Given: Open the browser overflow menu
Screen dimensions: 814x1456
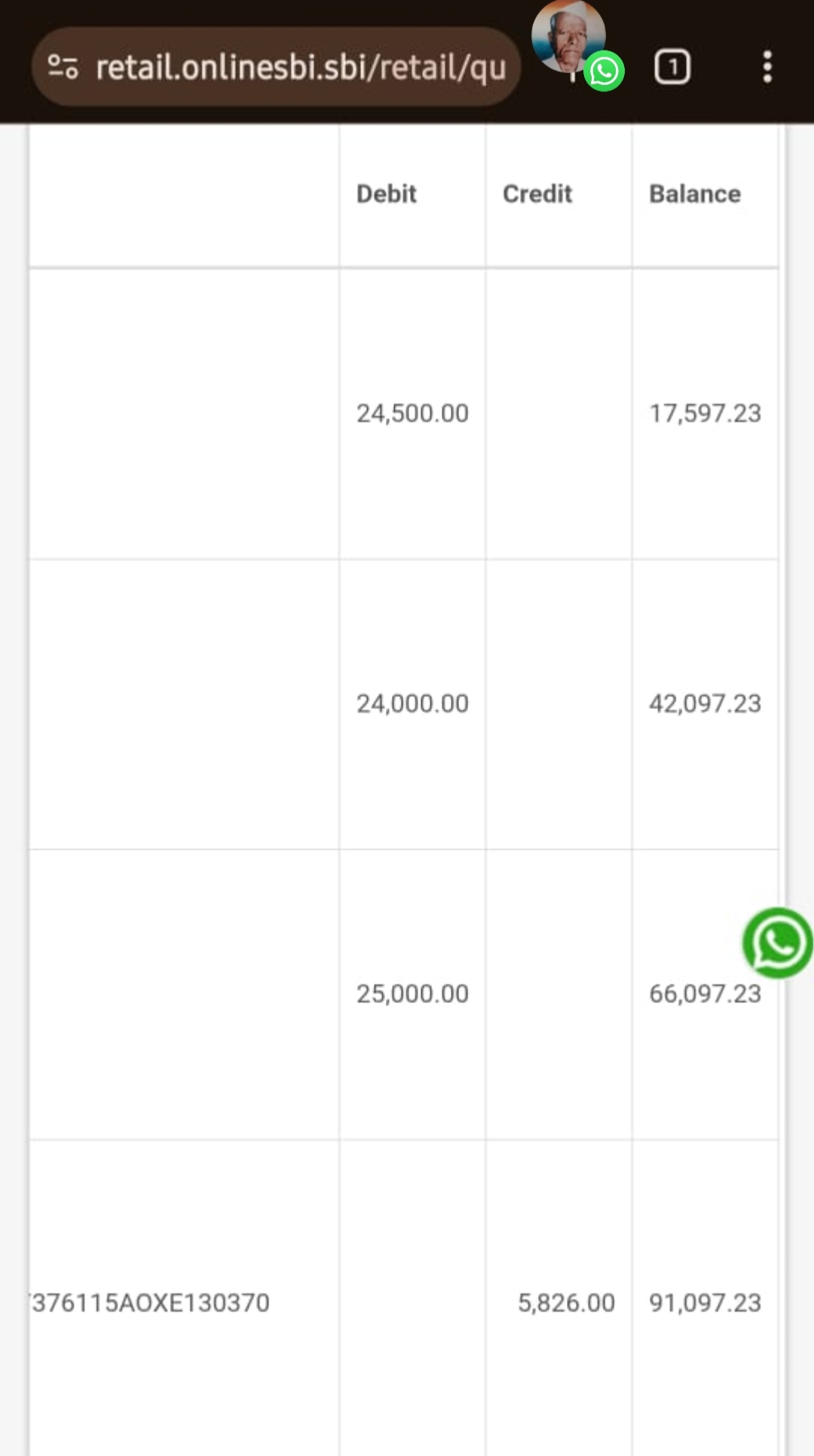Looking at the screenshot, I should 767,68.
